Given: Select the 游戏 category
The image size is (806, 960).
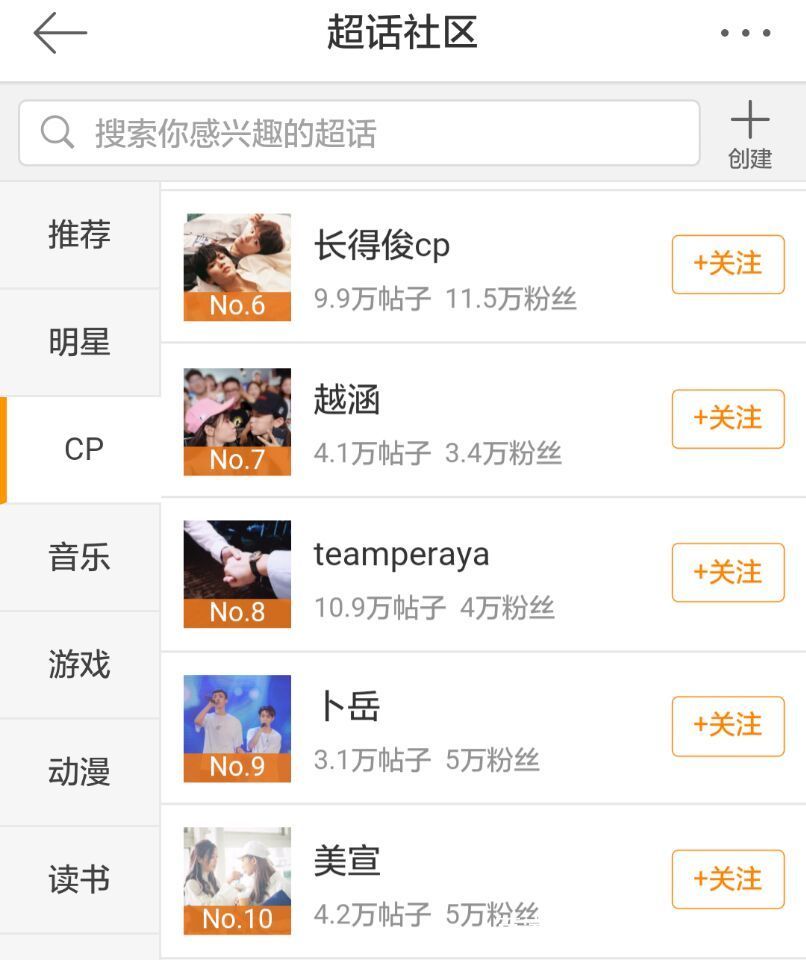Looking at the screenshot, I should pyautogui.click(x=80, y=665).
